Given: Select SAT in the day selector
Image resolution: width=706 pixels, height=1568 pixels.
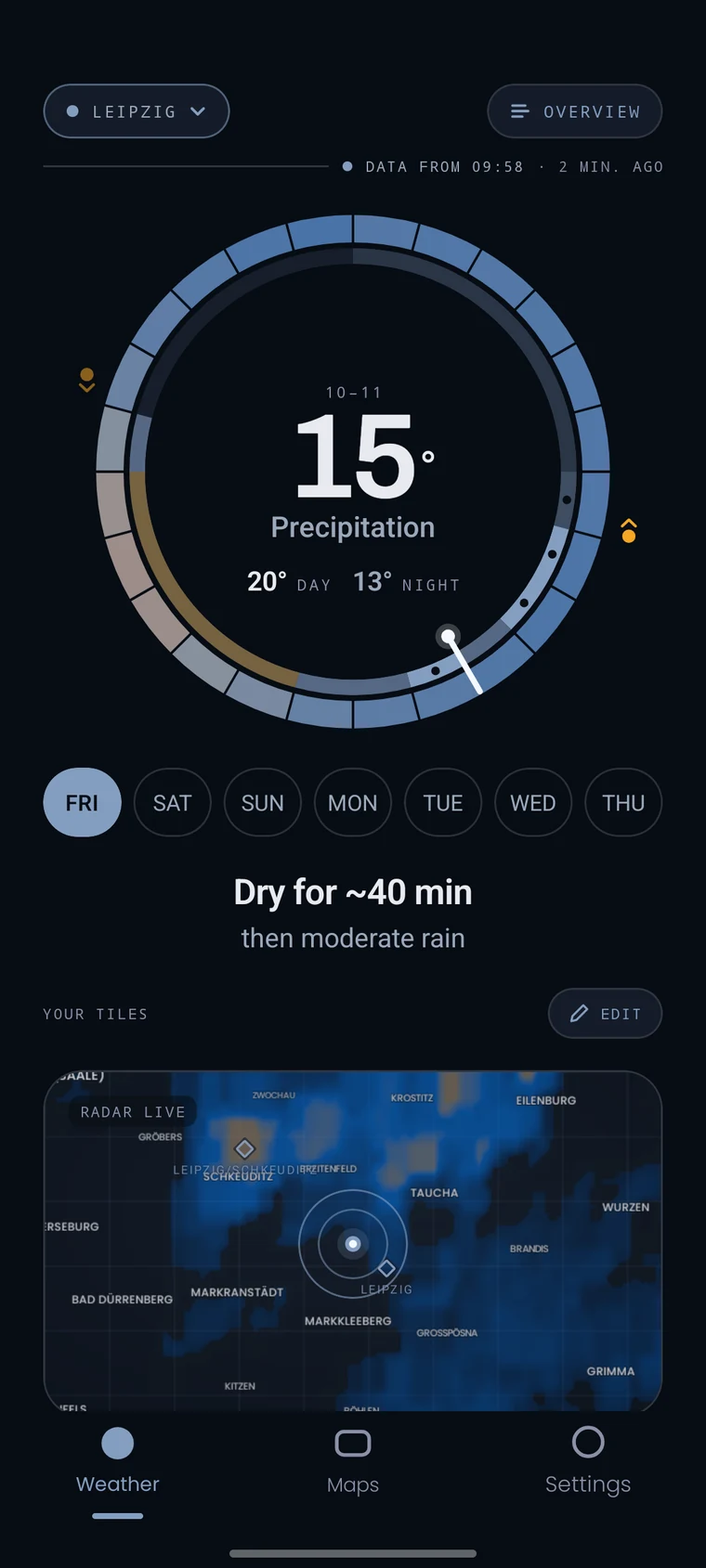Looking at the screenshot, I should (x=172, y=802).
